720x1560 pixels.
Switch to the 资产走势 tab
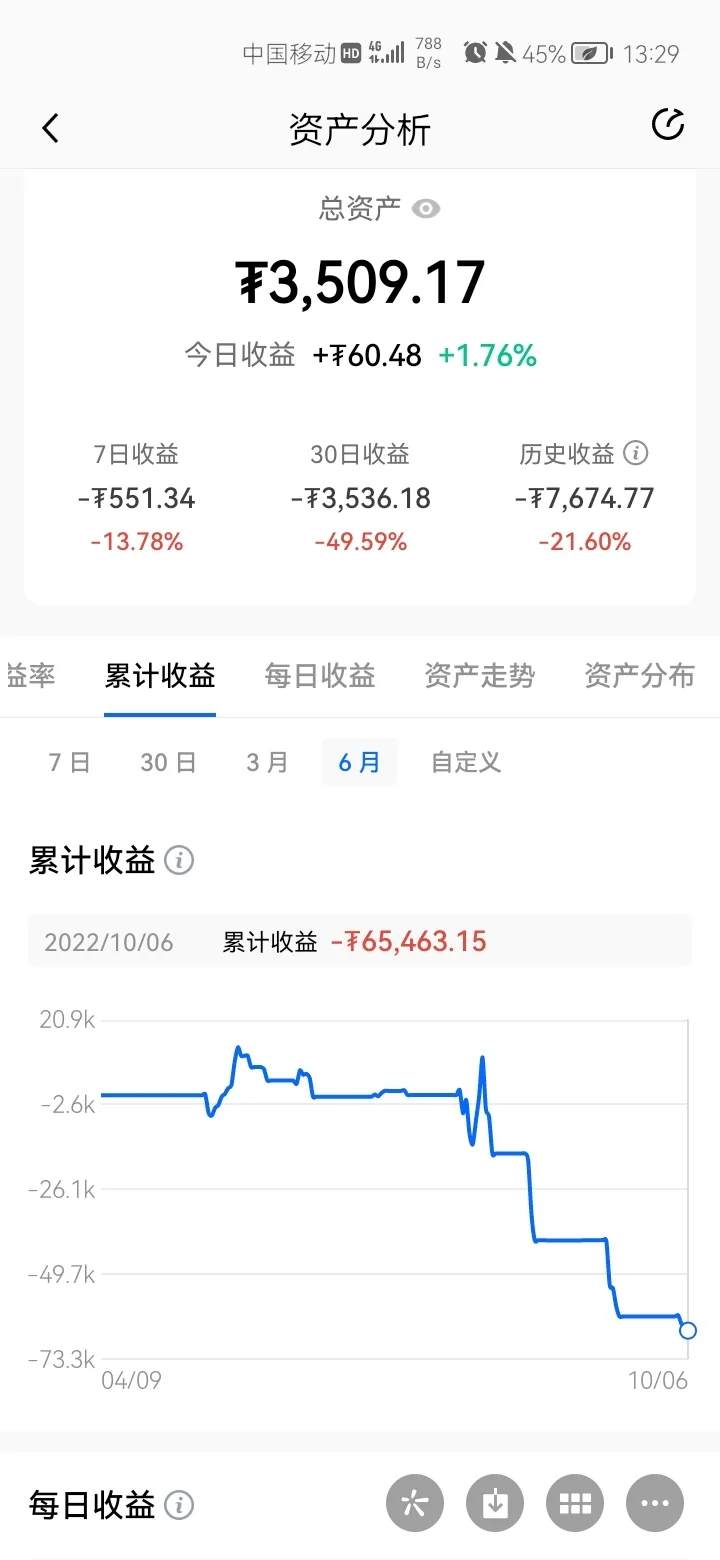point(480,676)
